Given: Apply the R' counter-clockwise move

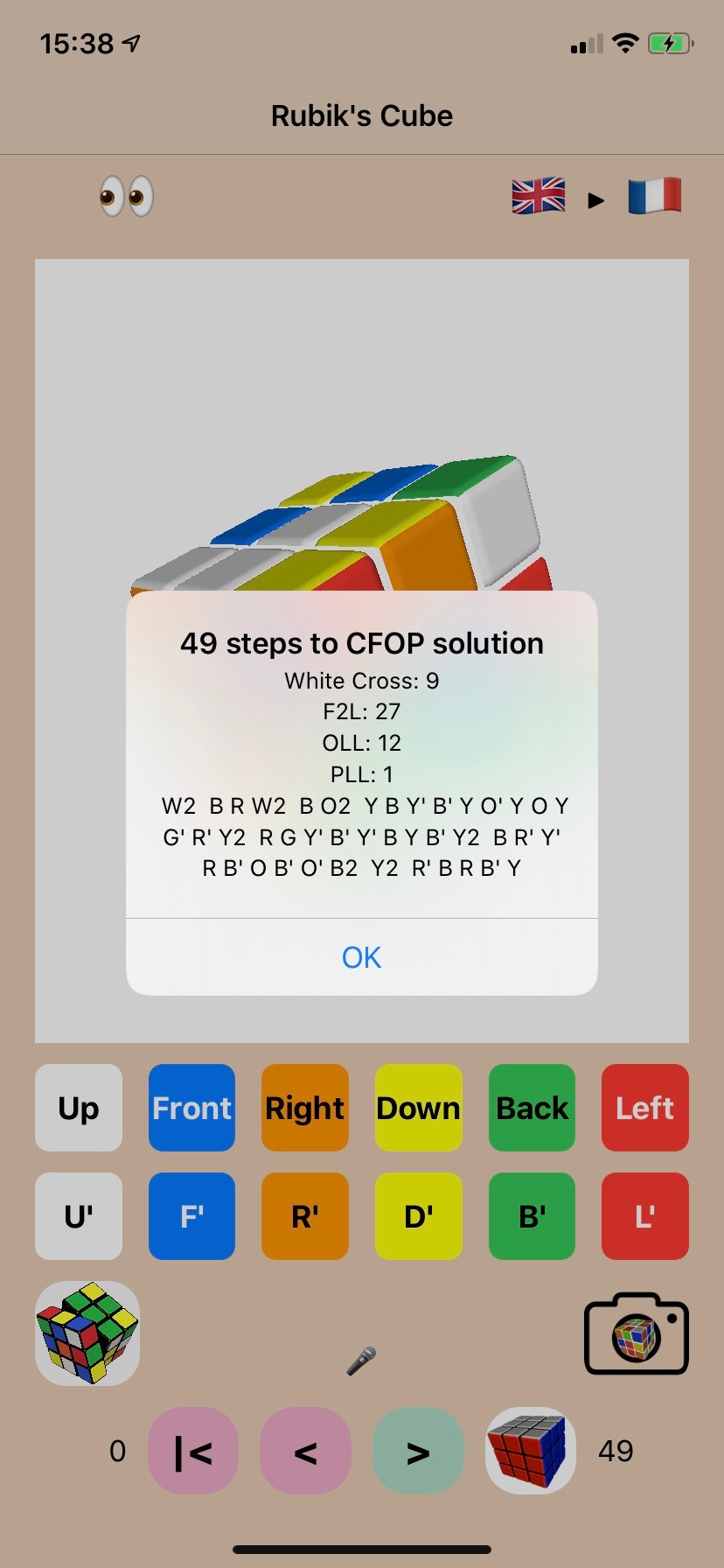Looking at the screenshot, I should 305,1216.
